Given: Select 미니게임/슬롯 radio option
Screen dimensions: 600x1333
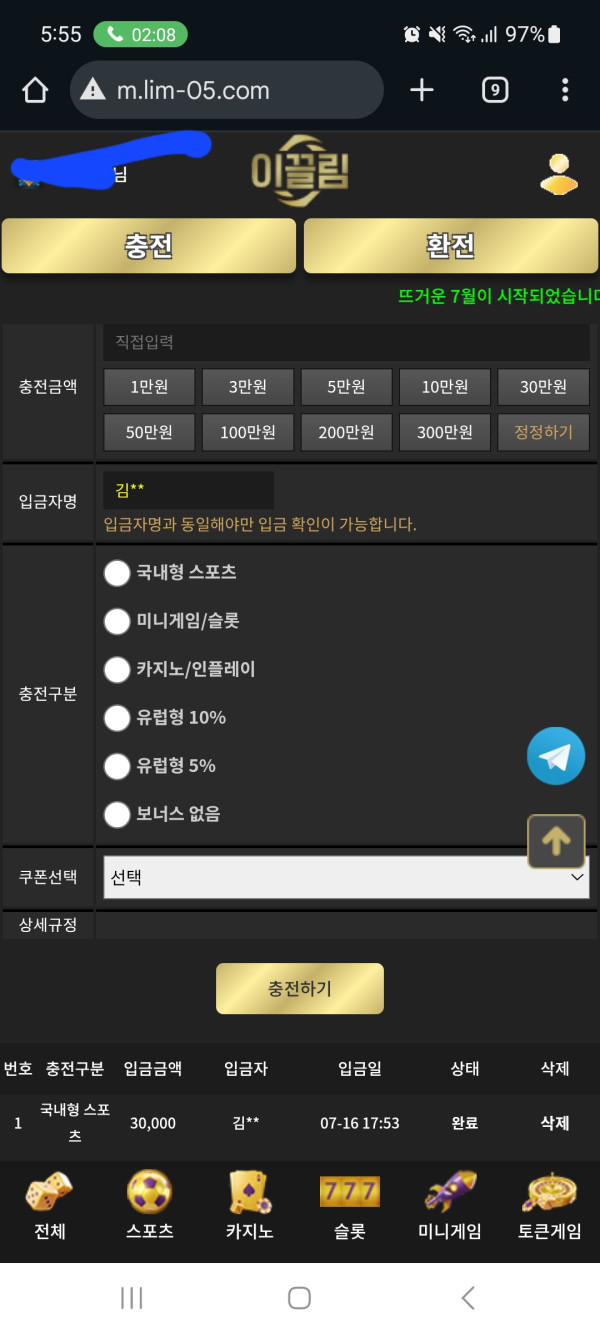Looking at the screenshot, I should click(118, 621).
